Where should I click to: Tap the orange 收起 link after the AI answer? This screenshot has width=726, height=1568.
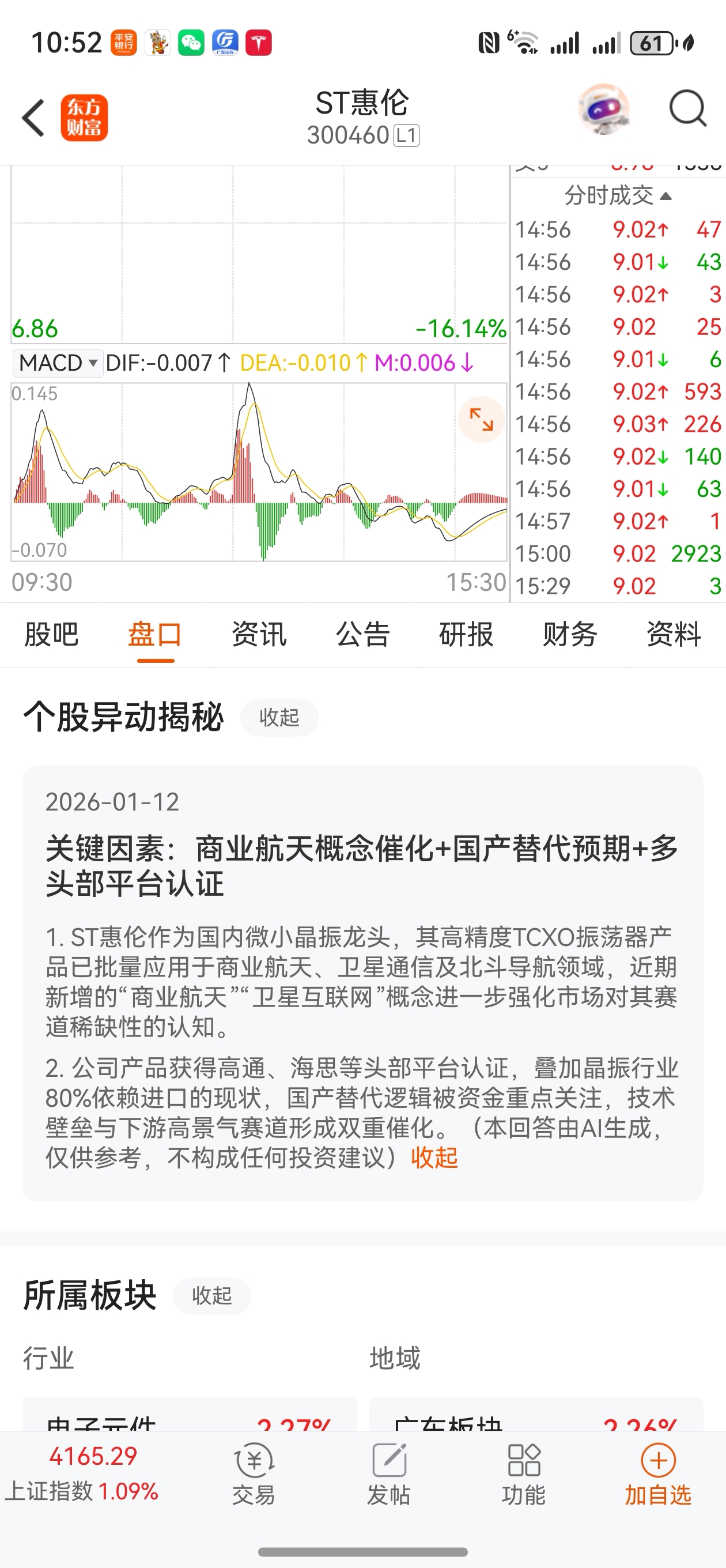pos(434,1158)
